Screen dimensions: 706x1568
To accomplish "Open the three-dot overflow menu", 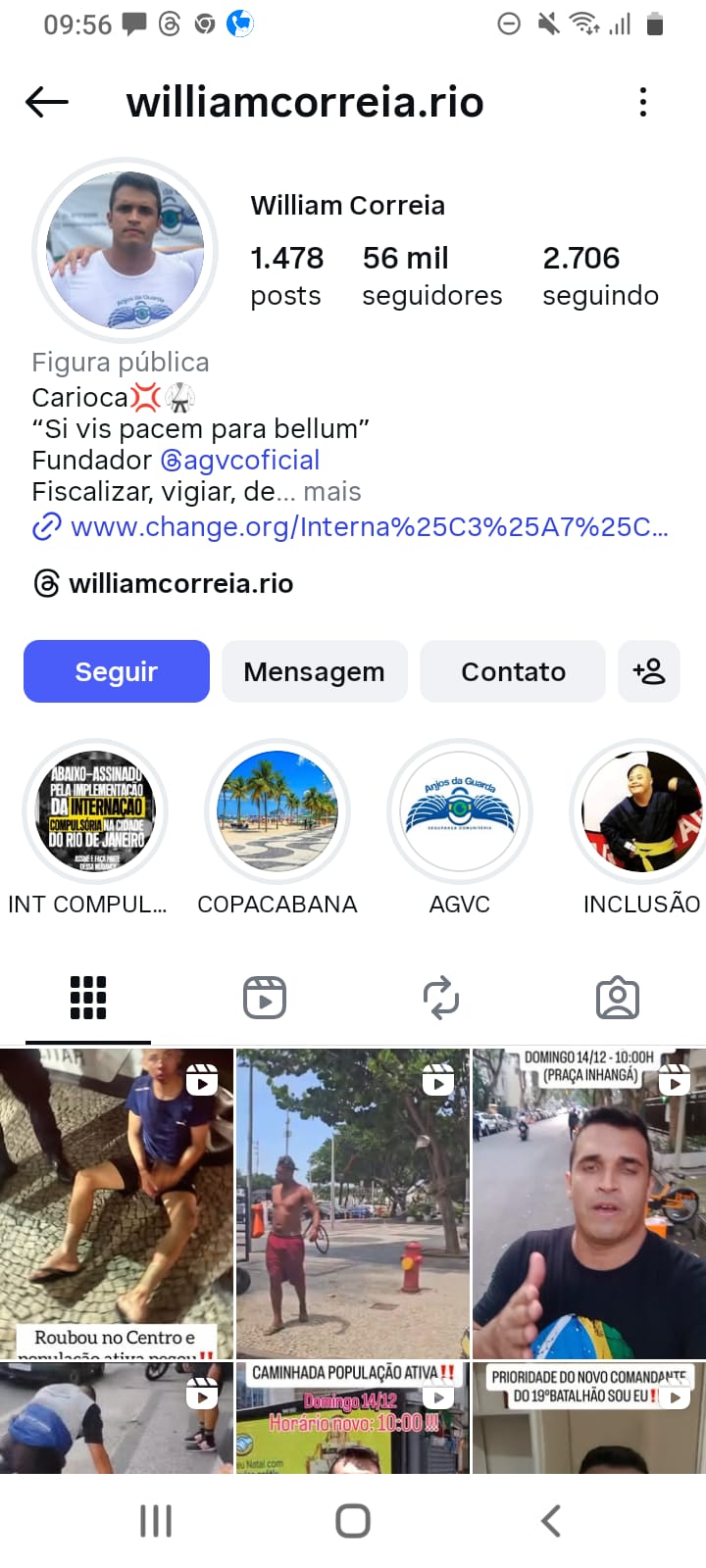I will pyautogui.click(x=643, y=102).
